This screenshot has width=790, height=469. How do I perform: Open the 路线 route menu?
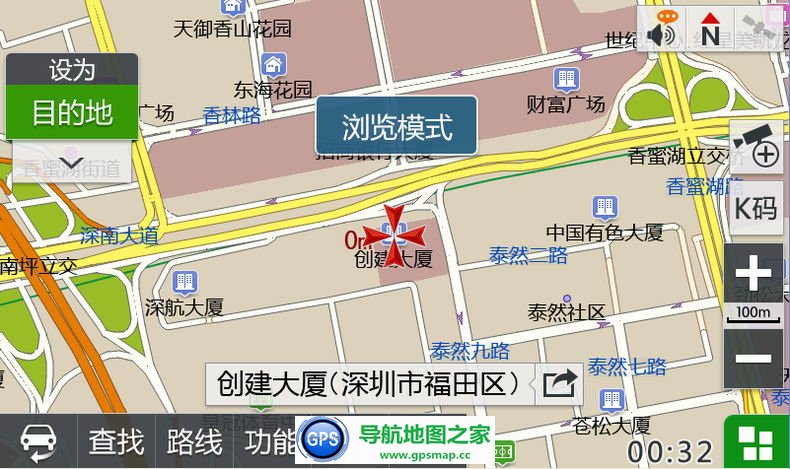(195, 442)
